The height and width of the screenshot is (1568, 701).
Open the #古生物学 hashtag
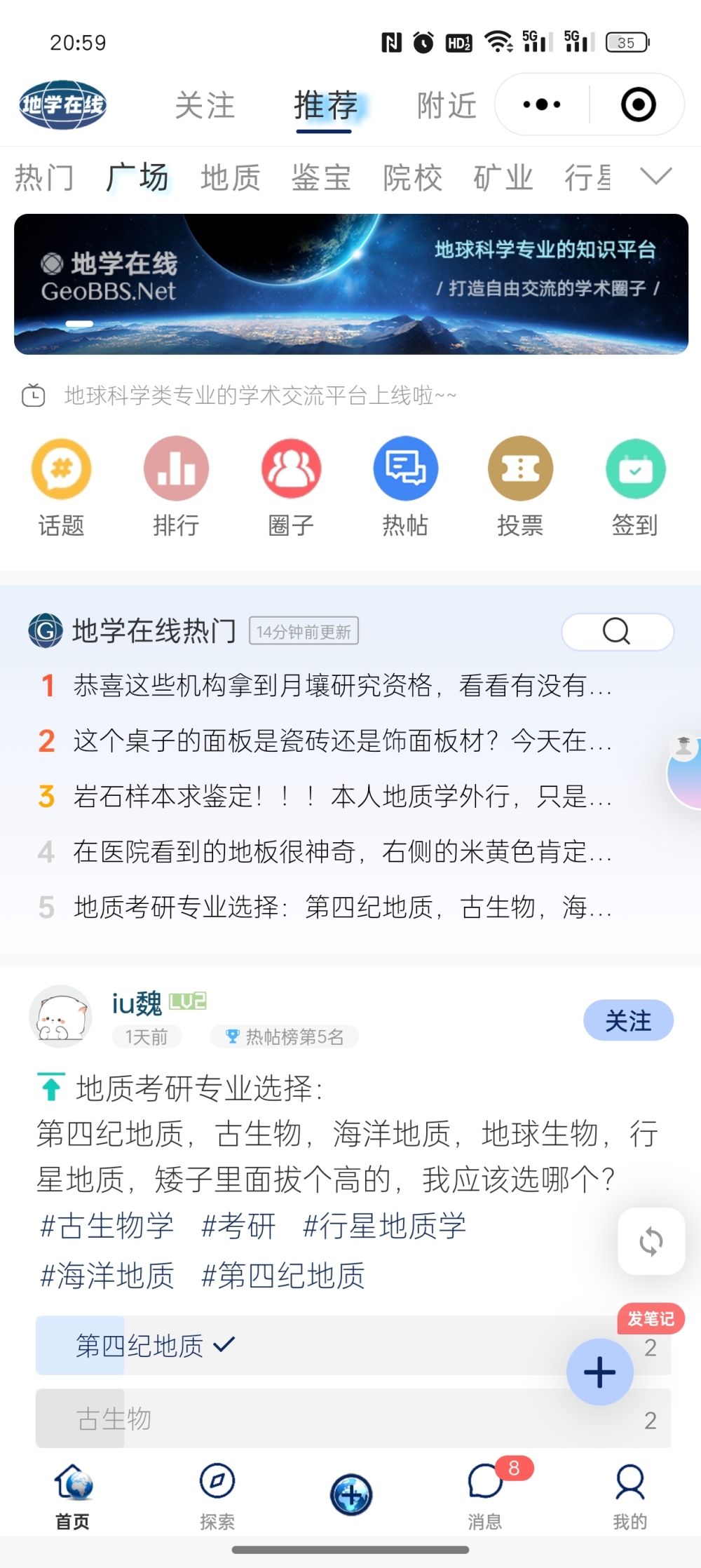pos(107,1226)
